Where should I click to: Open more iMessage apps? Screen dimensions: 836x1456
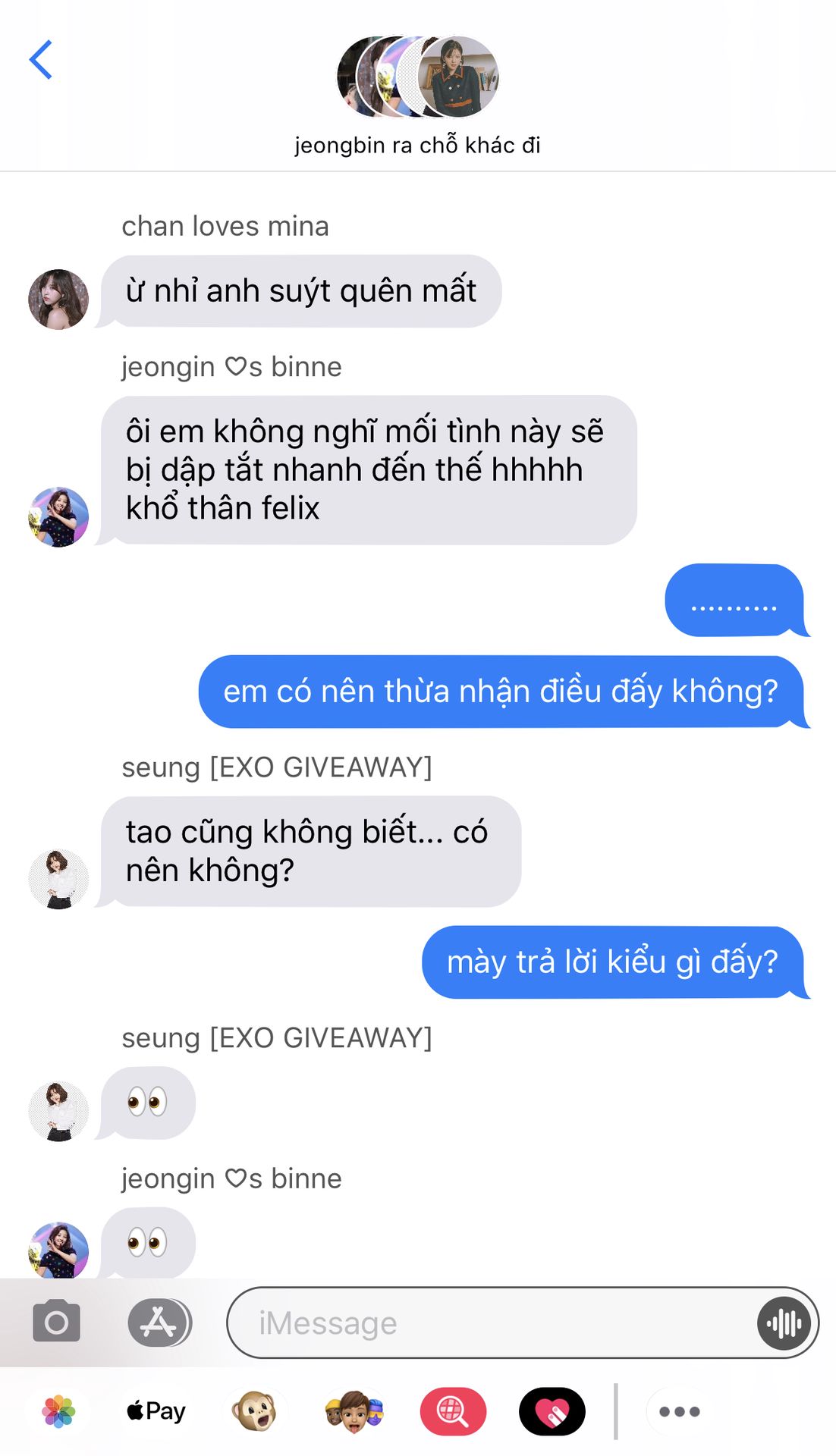coord(680,1411)
